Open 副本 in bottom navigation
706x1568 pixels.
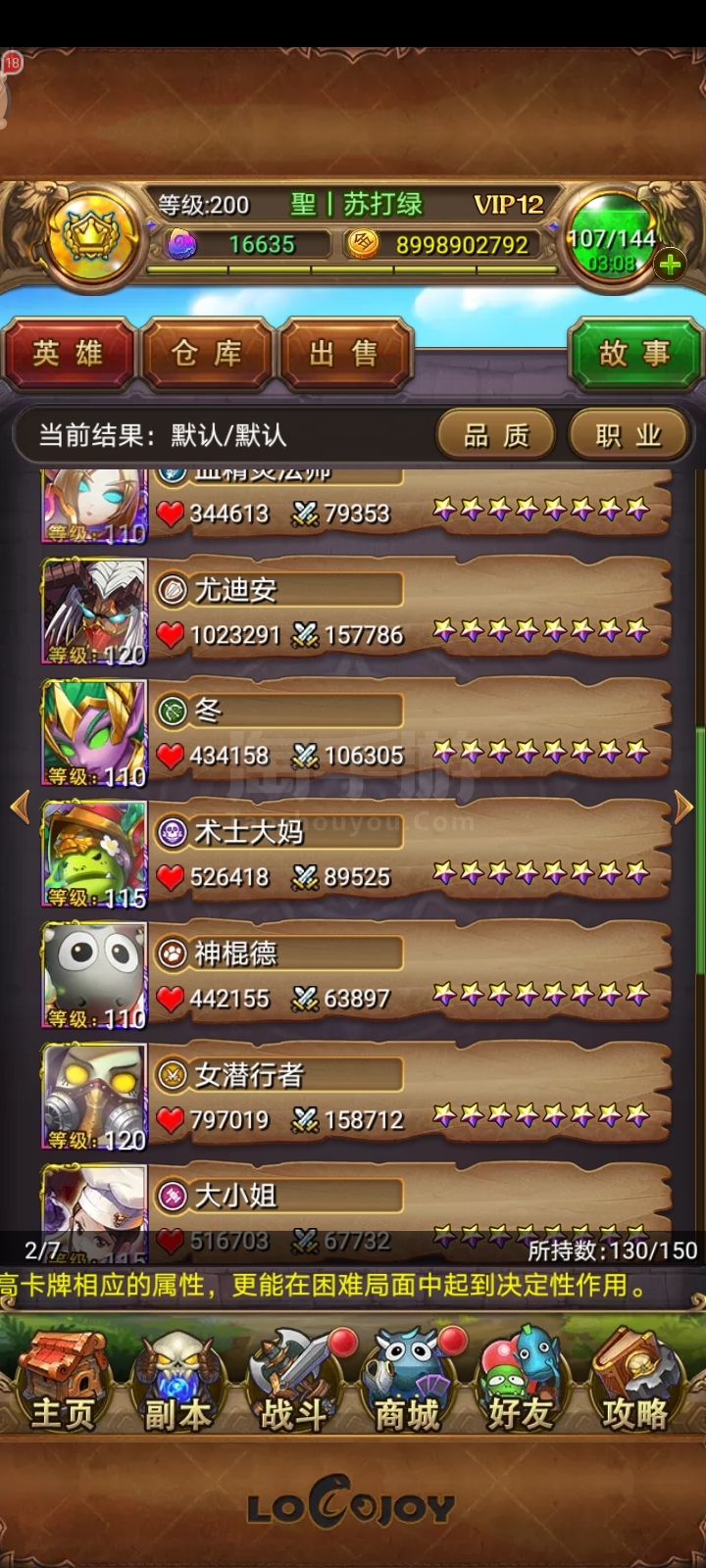(177, 1381)
